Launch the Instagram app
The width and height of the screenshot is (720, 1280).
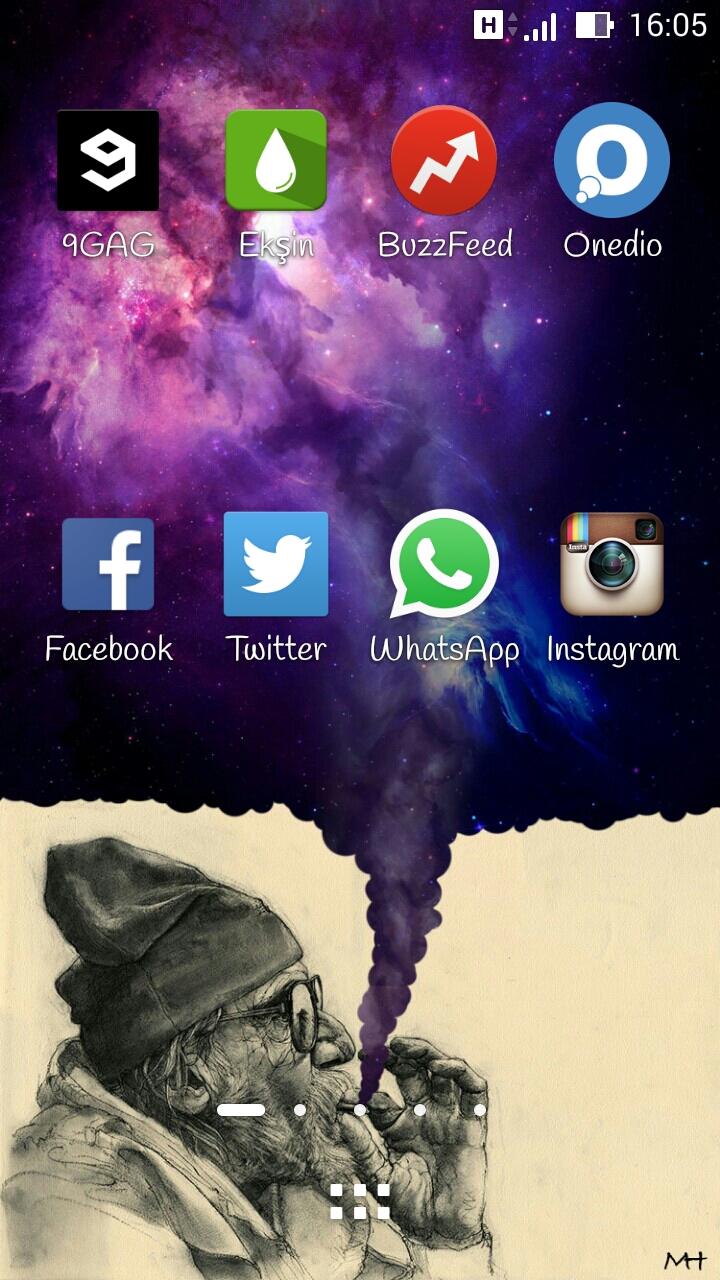[612, 565]
